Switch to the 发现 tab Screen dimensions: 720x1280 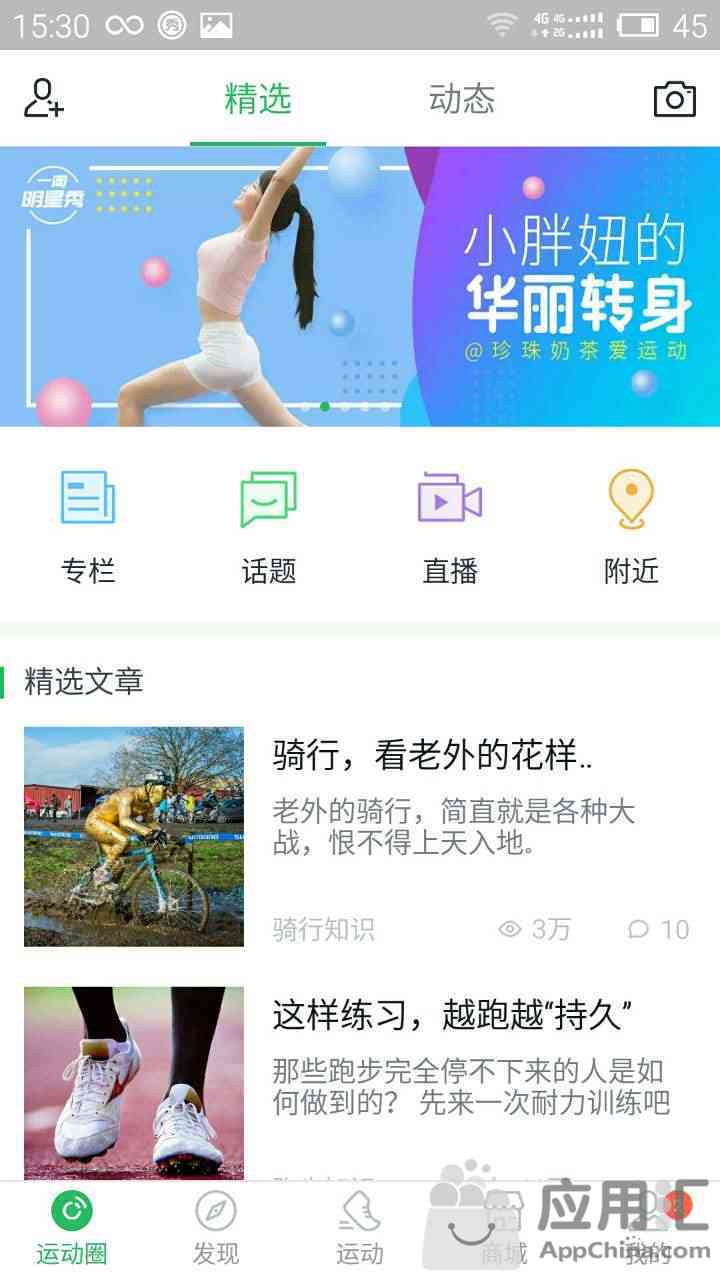click(x=216, y=1230)
